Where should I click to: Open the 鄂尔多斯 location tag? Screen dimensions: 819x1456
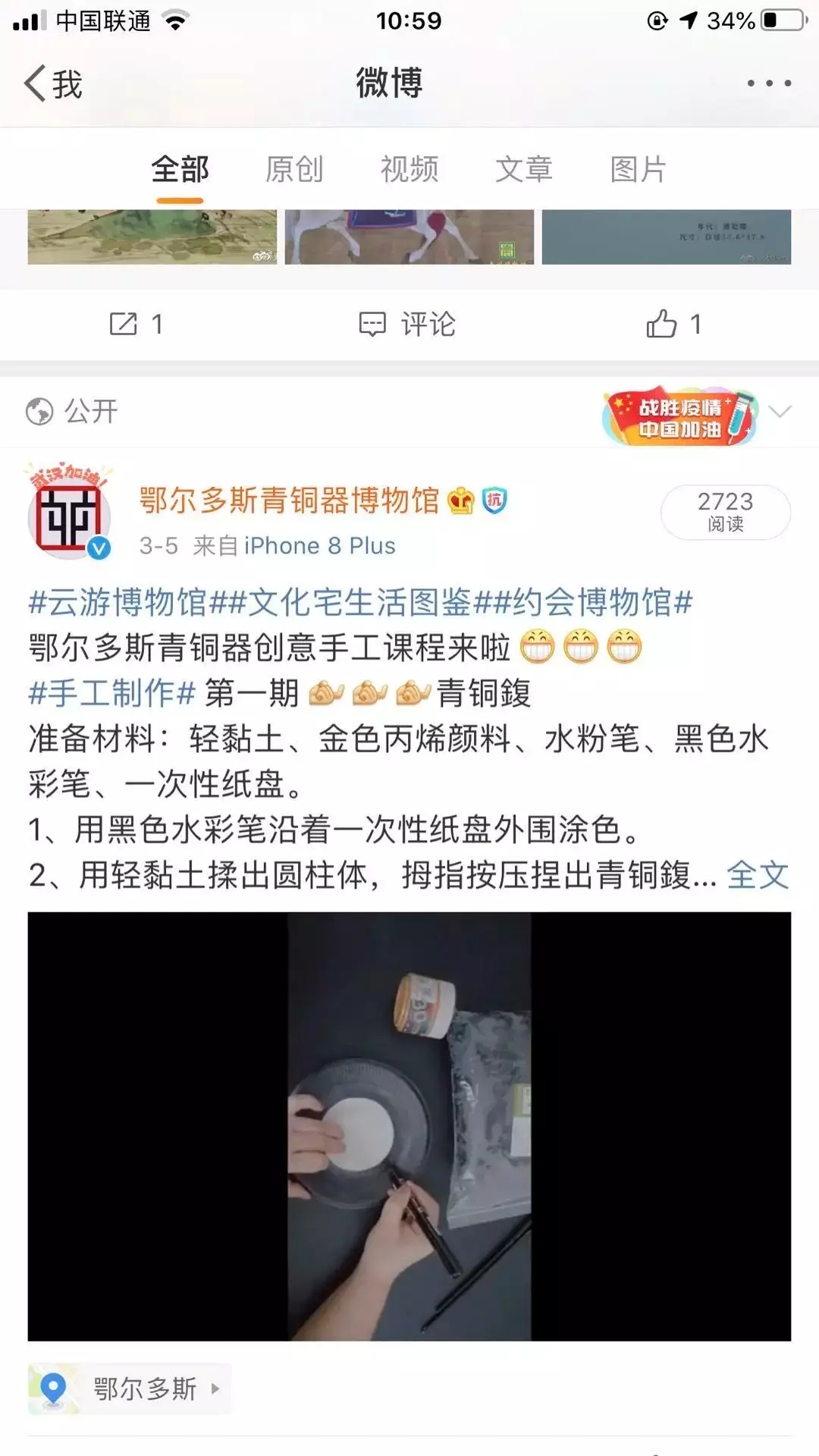[130, 1389]
